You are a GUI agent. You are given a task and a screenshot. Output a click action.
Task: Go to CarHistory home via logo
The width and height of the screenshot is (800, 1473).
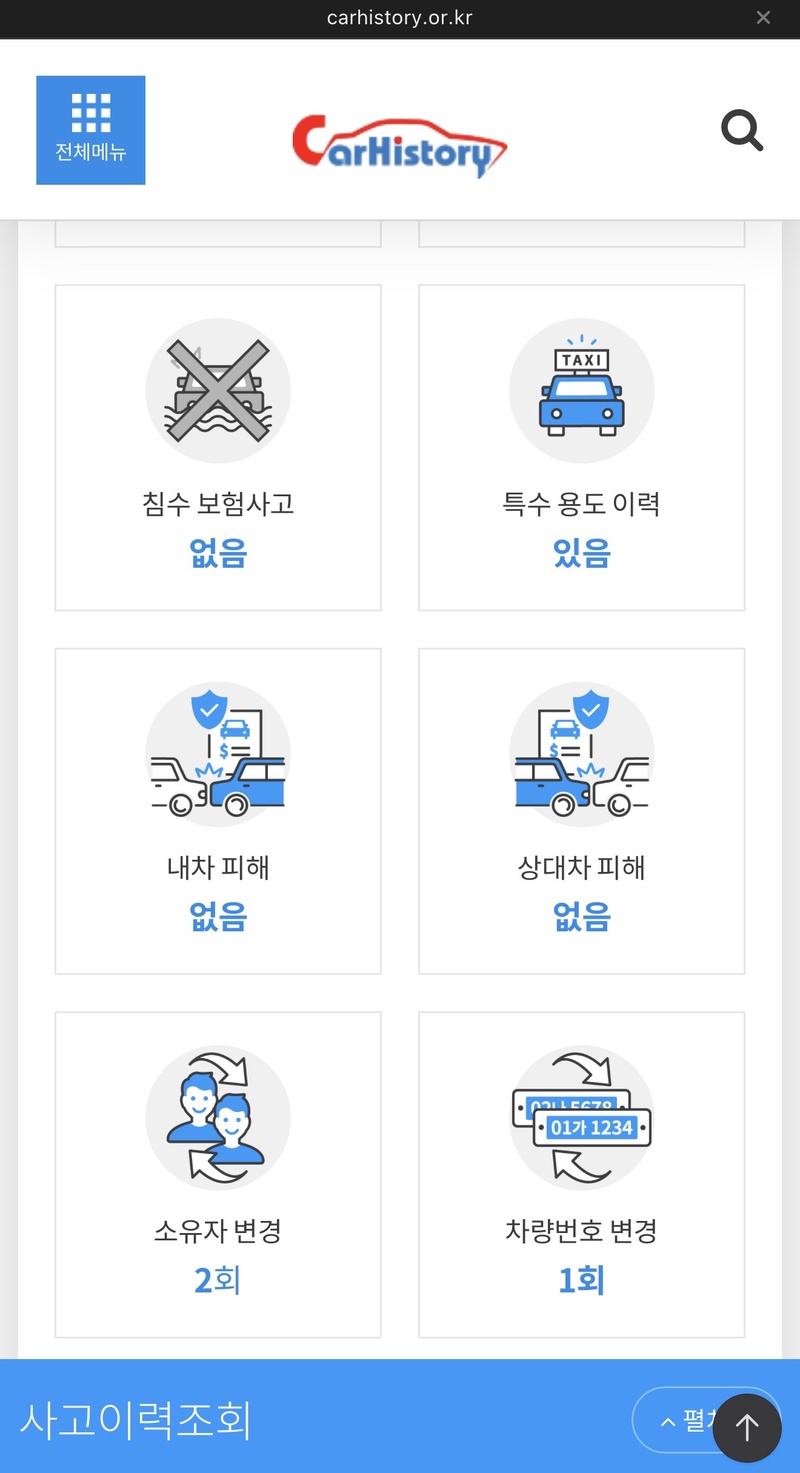[x=399, y=147]
